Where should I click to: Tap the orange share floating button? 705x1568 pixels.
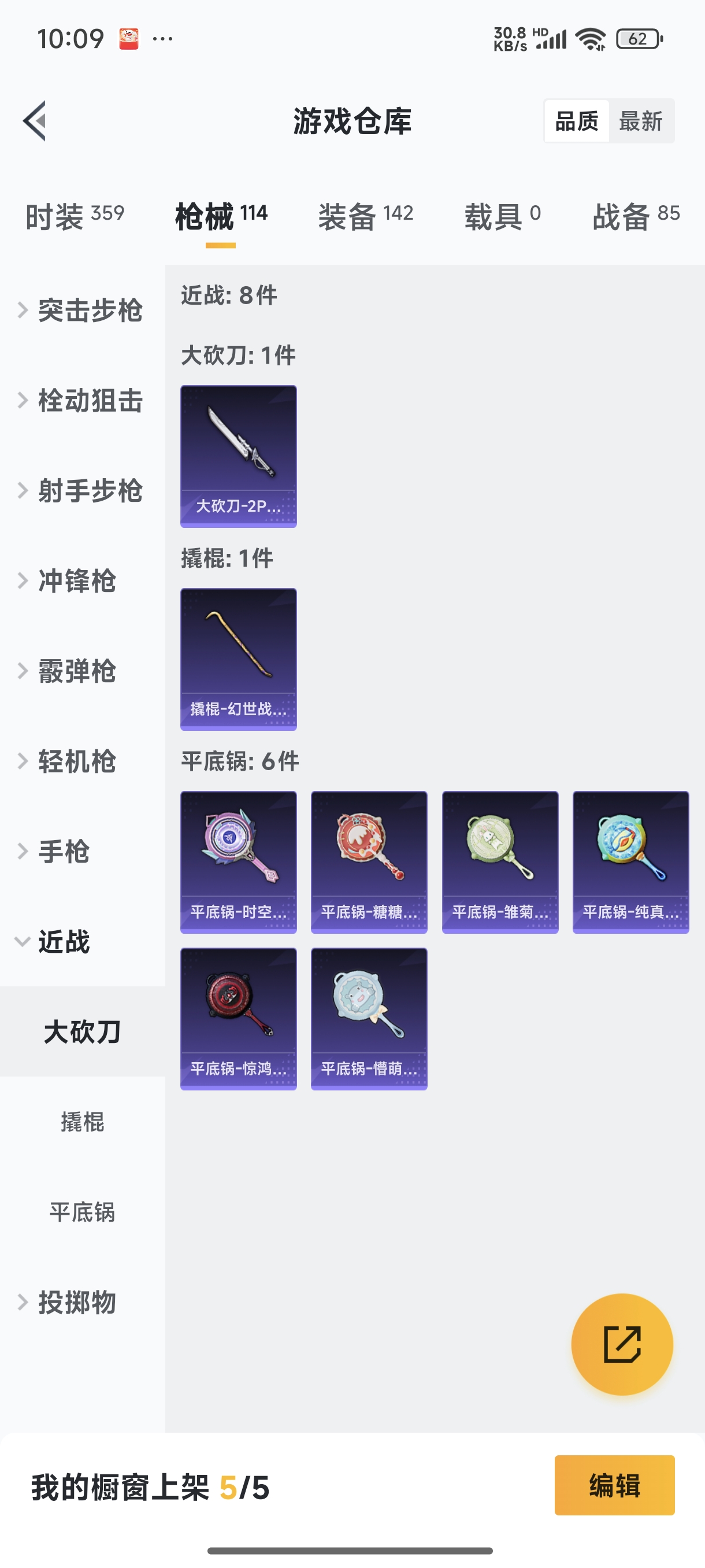[x=622, y=1344]
